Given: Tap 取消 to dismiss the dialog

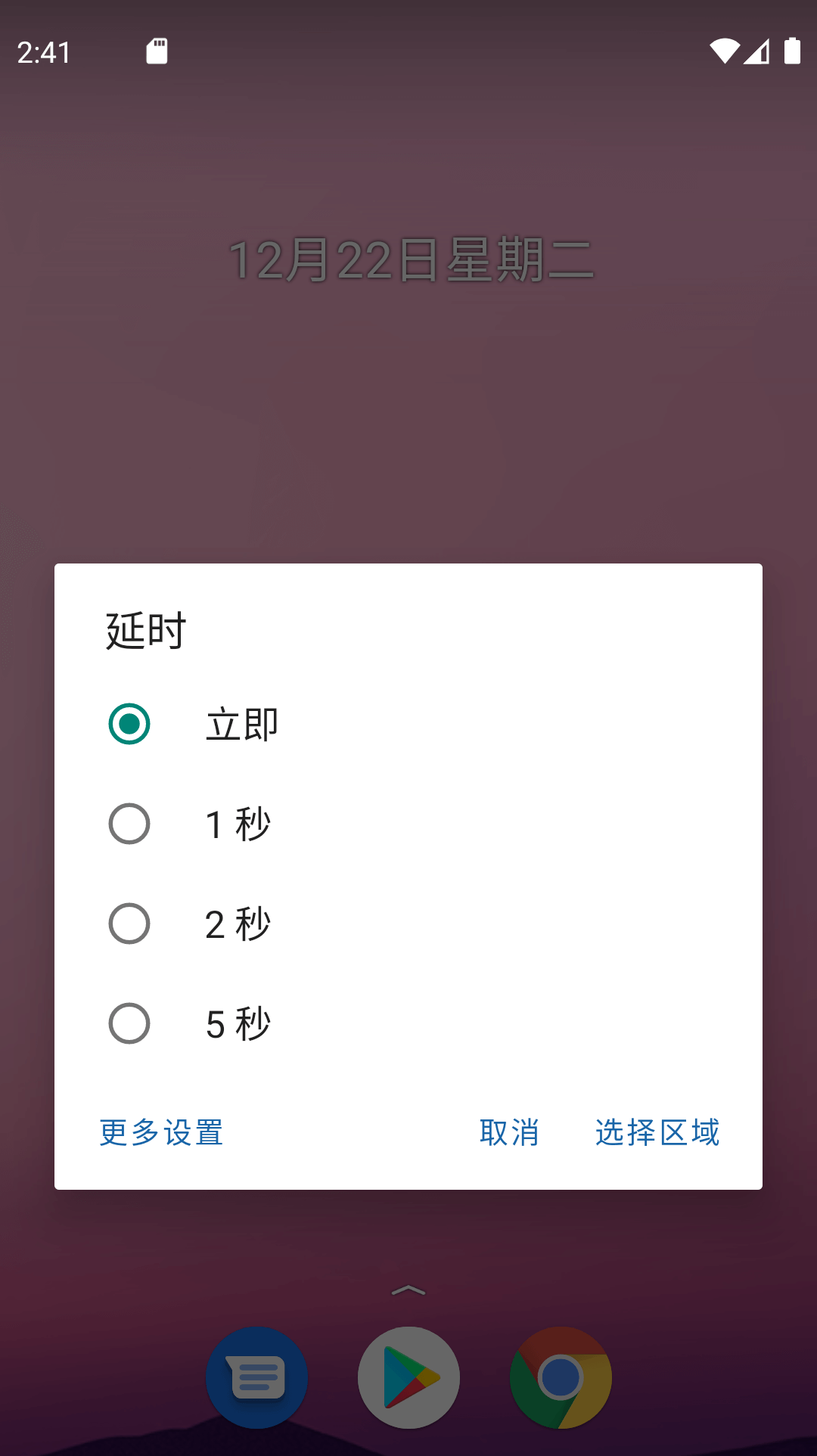Looking at the screenshot, I should pyautogui.click(x=509, y=1132).
